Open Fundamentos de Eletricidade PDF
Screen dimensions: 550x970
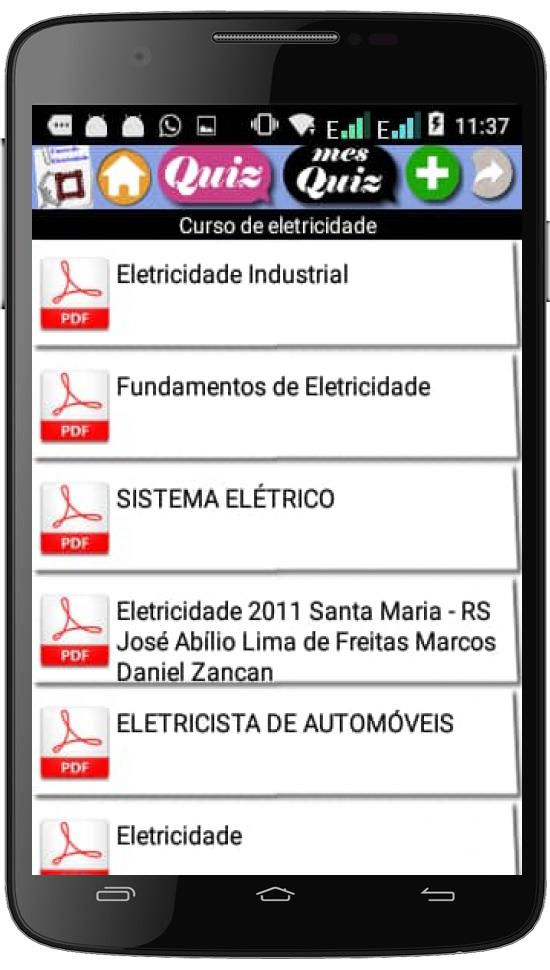276,407
